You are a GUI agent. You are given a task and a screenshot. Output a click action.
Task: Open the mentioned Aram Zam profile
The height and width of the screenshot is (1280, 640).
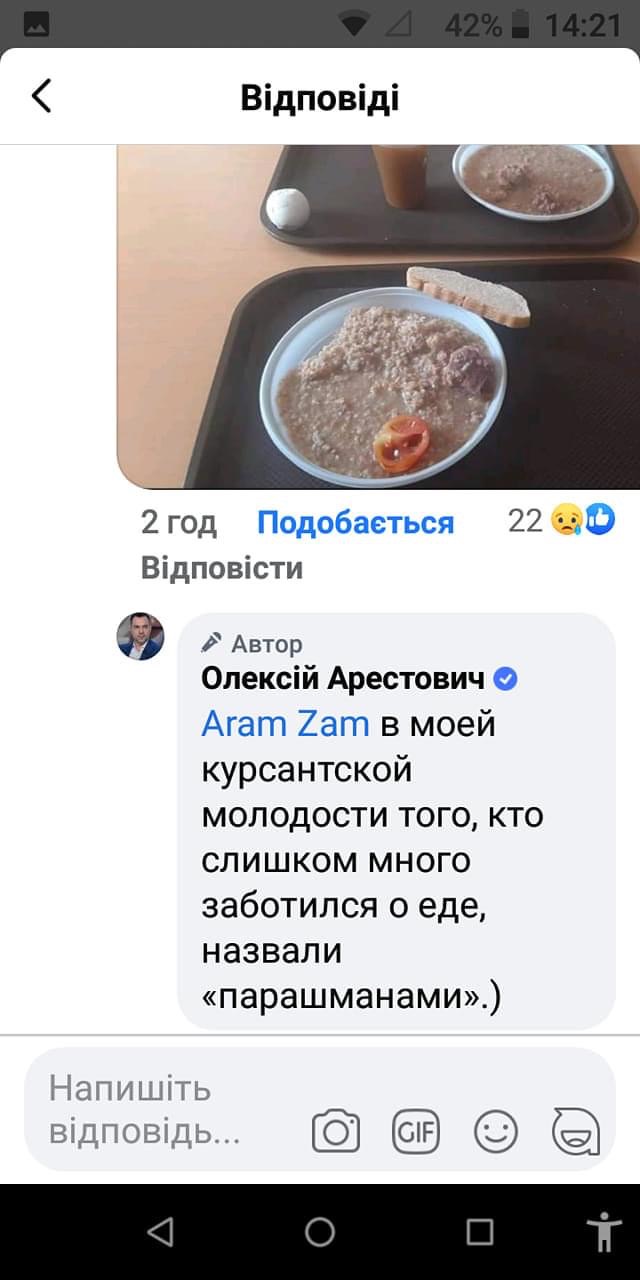point(285,723)
